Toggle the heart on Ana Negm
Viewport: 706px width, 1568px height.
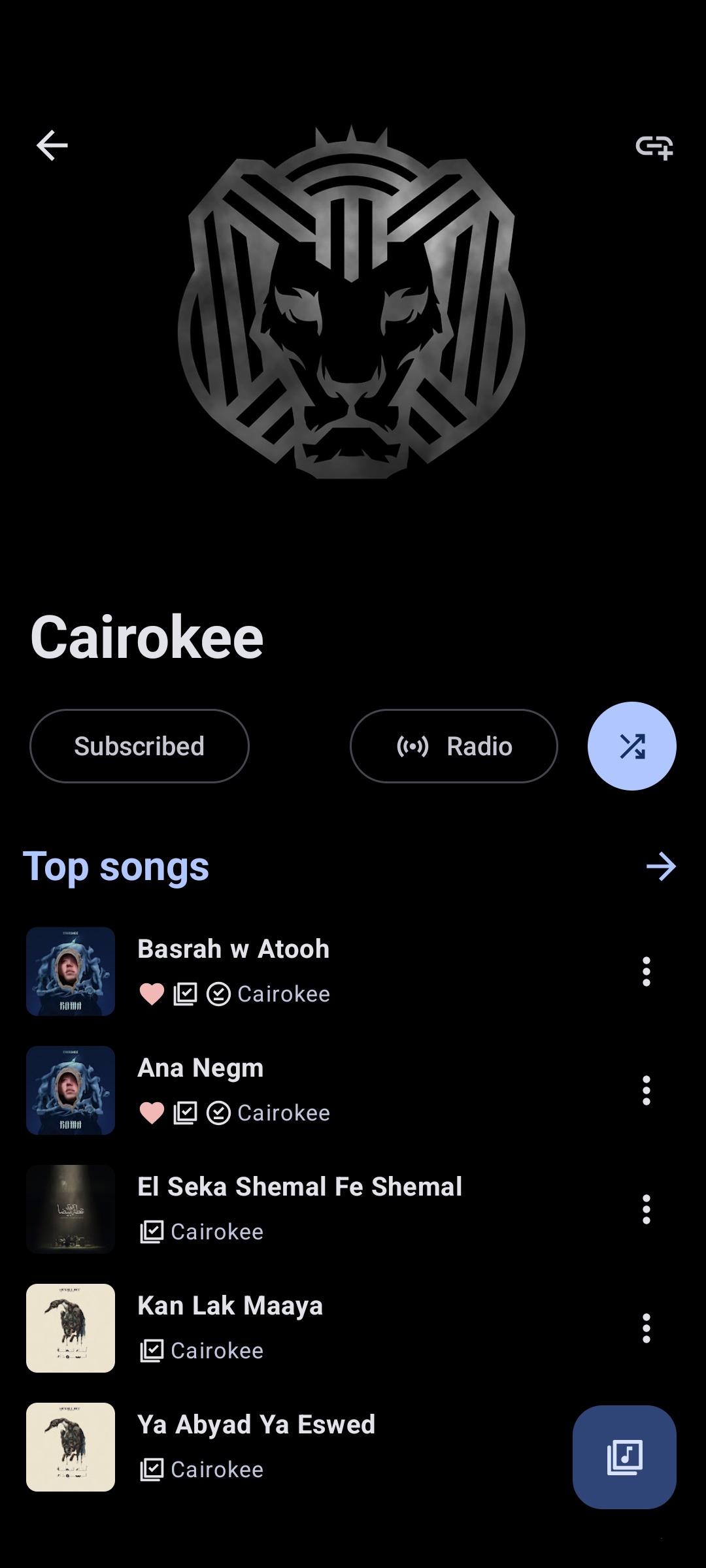(152, 1113)
